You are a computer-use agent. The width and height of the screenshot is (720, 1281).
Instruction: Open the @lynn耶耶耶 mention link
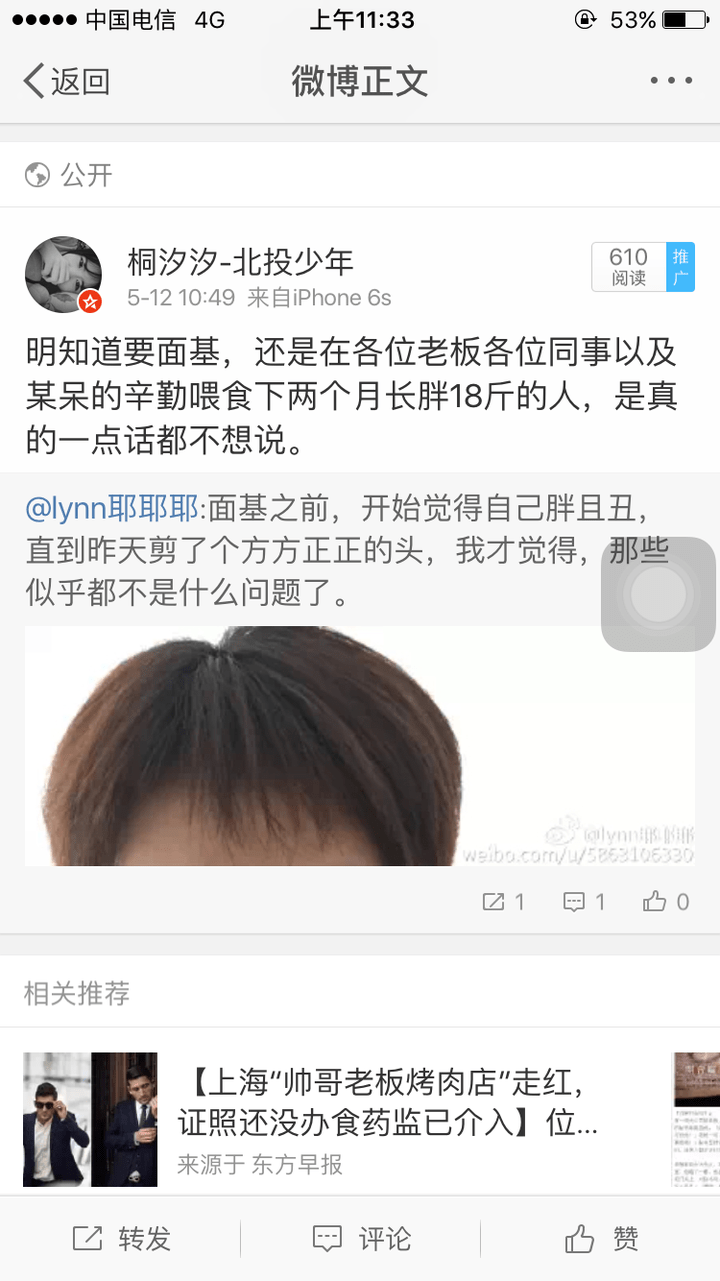pyautogui.click(x=112, y=509)
